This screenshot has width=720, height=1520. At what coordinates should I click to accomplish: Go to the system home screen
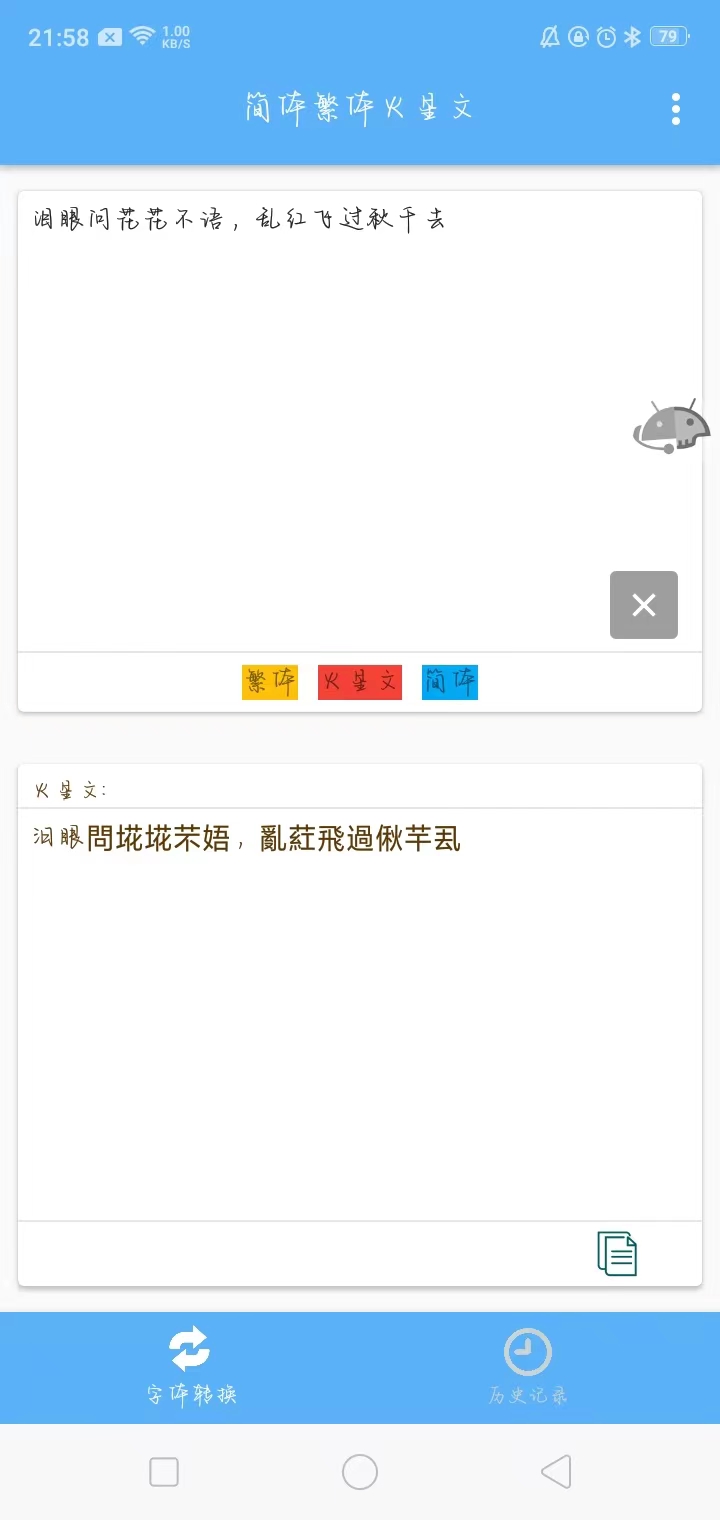pyautogui.click(x=360, y=1472)
